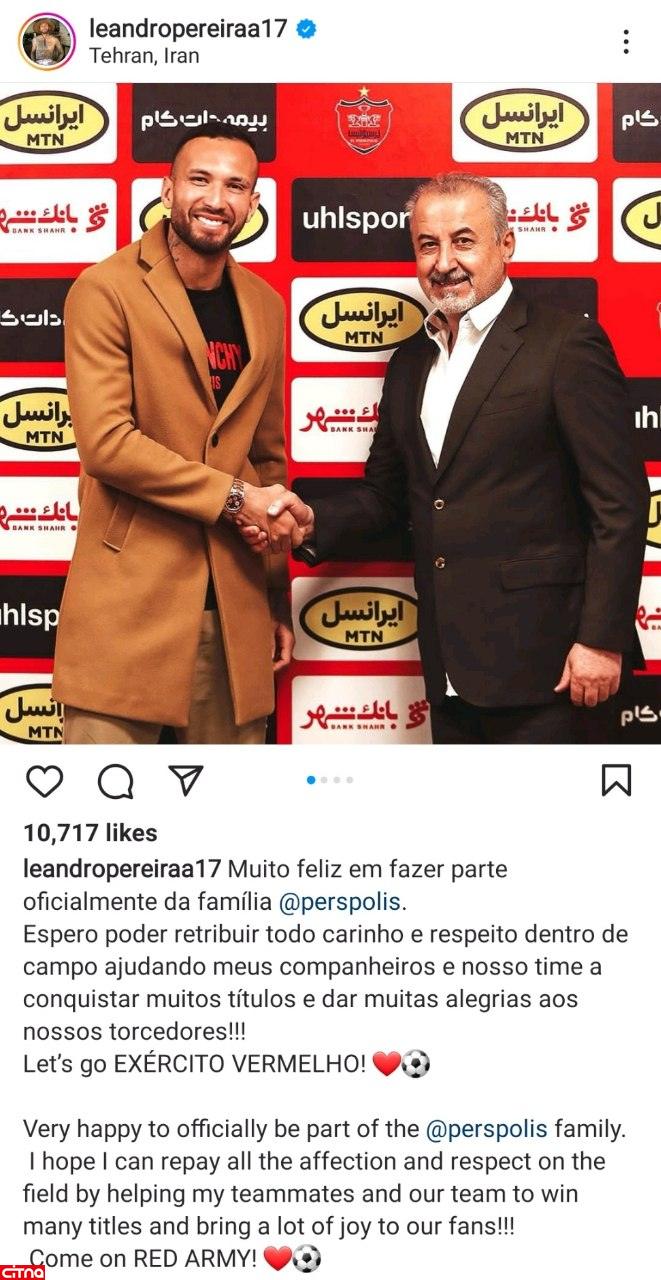Tap leandropereiraa17 username in the caption
661x1280 pixels.
[x=123, y=869]
